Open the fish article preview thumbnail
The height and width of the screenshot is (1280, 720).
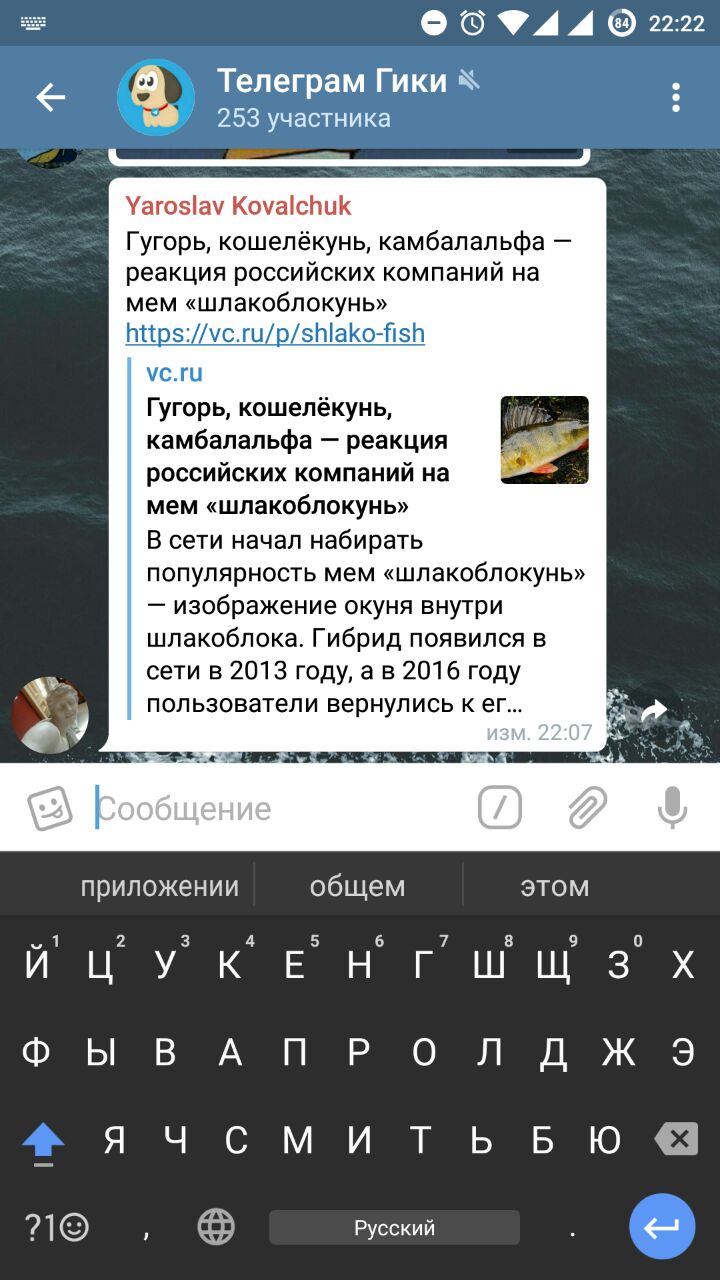tap(544, 440)
